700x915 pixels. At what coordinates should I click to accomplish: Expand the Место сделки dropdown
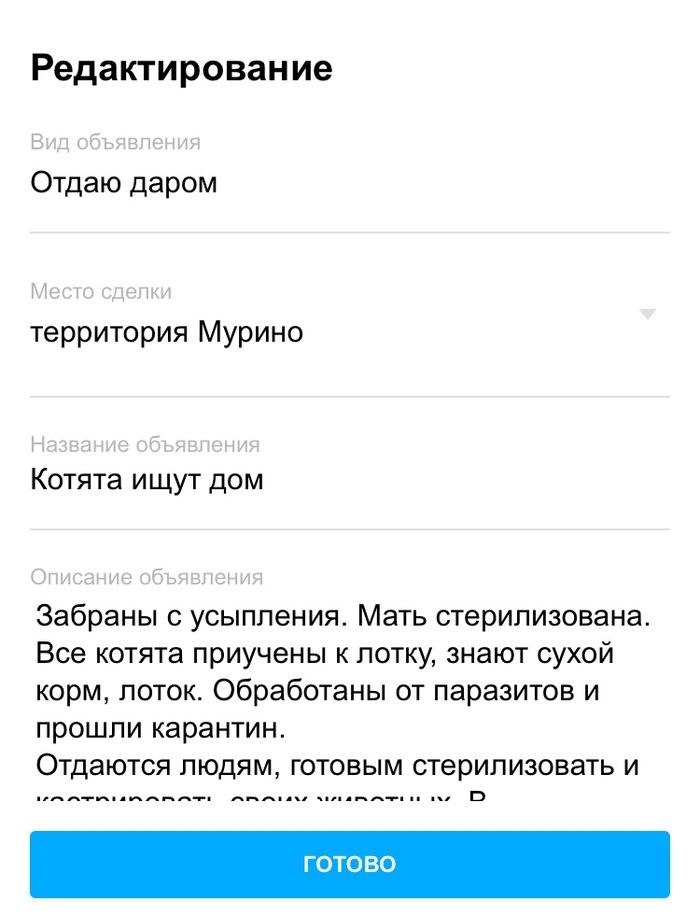tap(646, 315)
